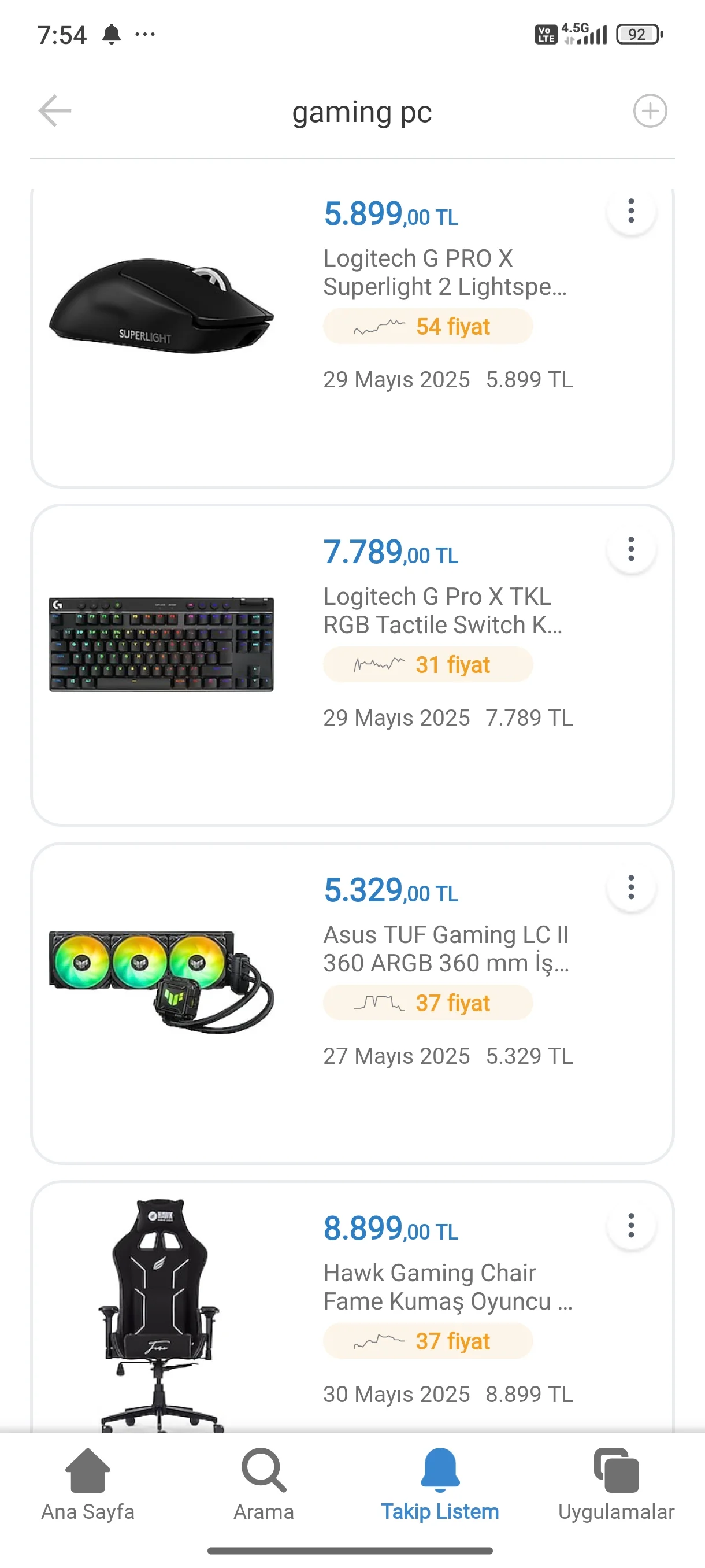Screen dimensions: 705x1568
Task: Open the Asus TUF Gaming LC II card
Action: pyautogui.click(x=161, y=981)
